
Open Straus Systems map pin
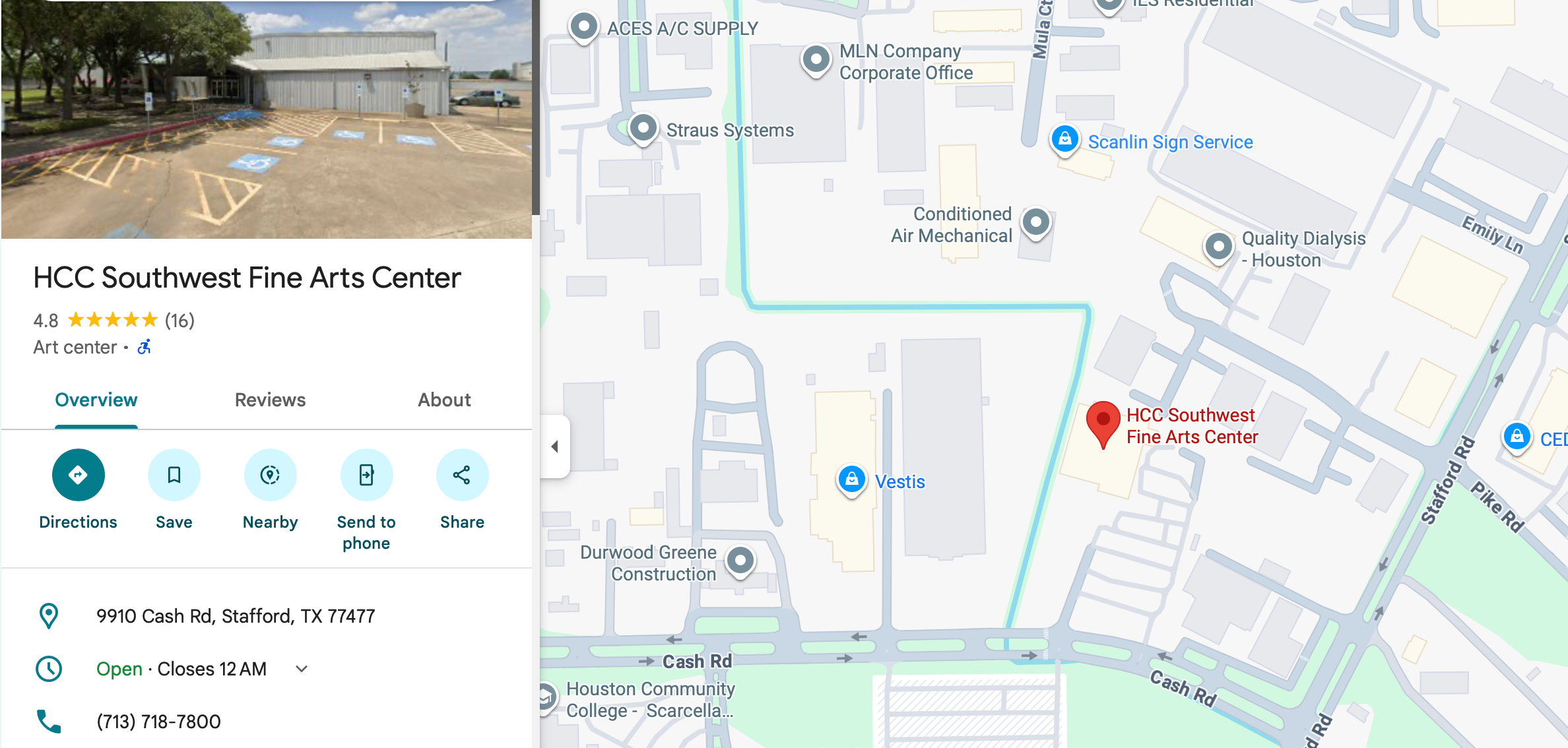point(643,127)
